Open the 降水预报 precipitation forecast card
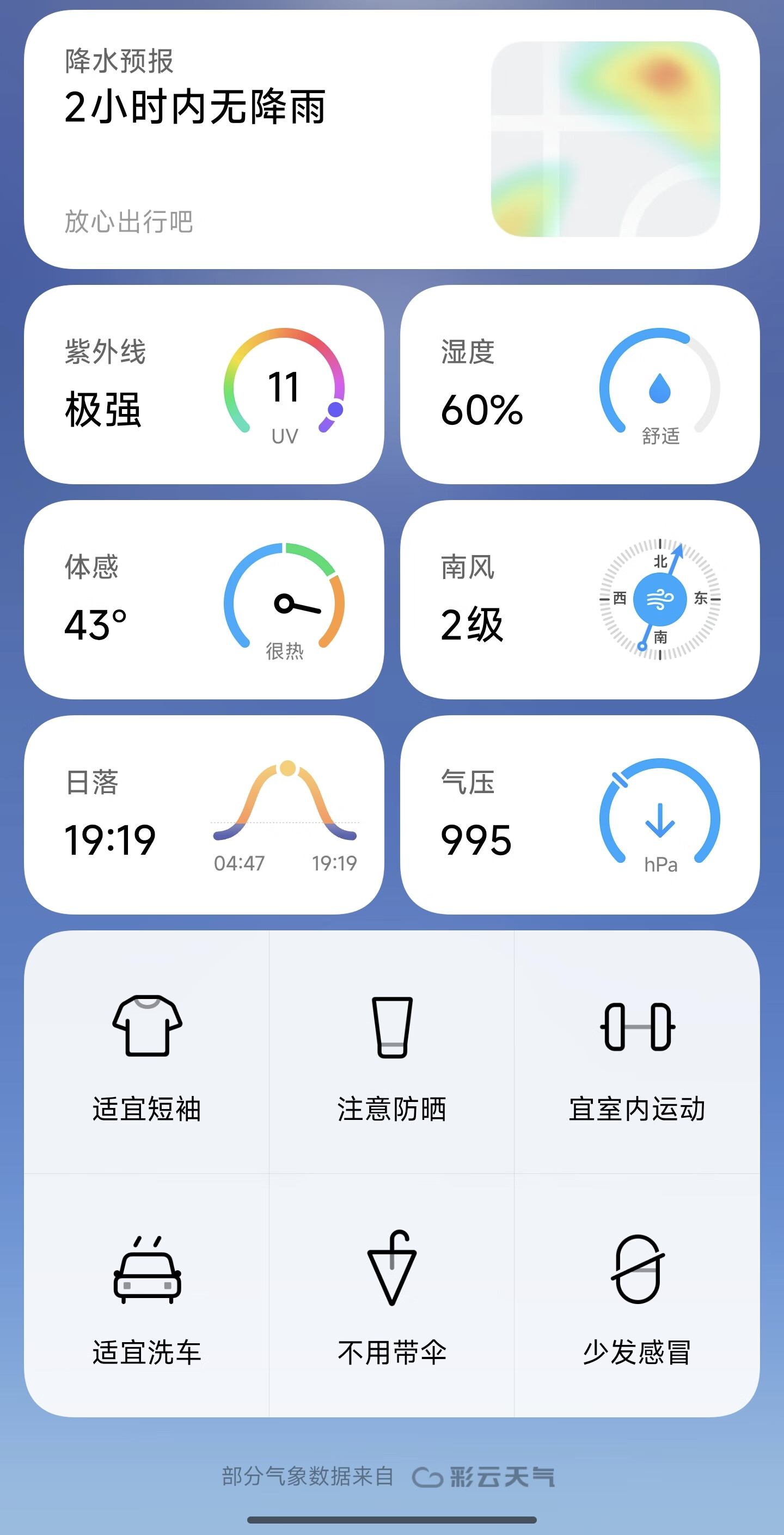Image resolution: width=784 pixels, height=1535 pixels. click(x=391, y=139)
